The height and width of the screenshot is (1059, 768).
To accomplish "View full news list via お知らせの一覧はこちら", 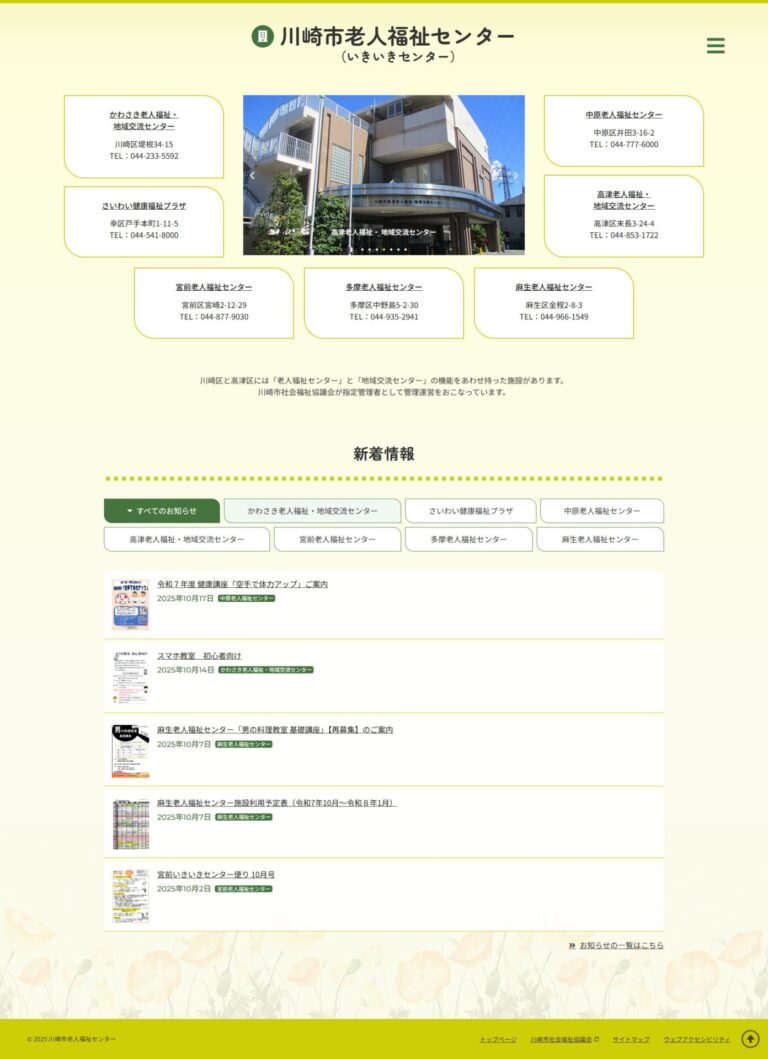I will coord(620,945).
